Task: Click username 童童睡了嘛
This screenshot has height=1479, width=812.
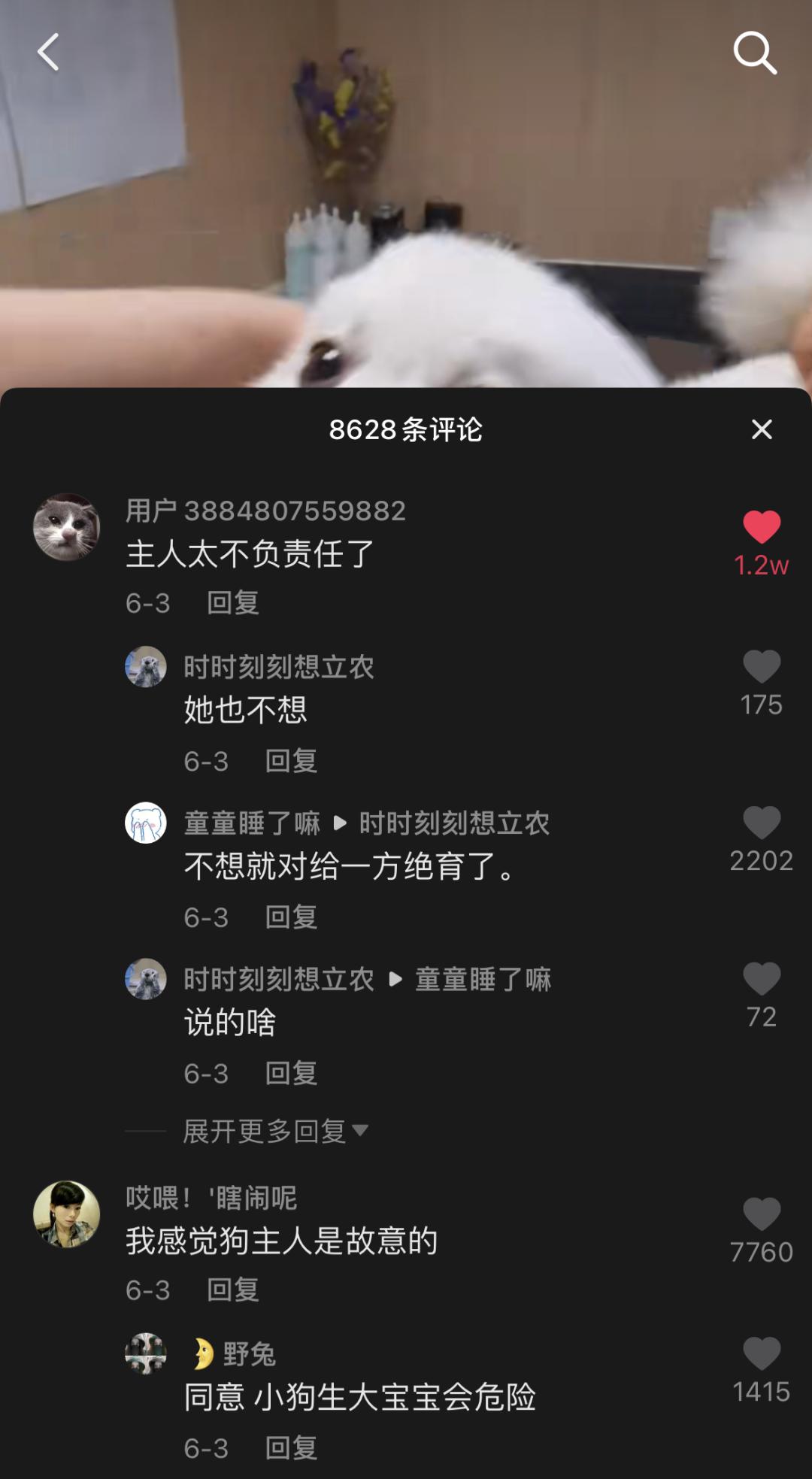Action: pos(252,824)
